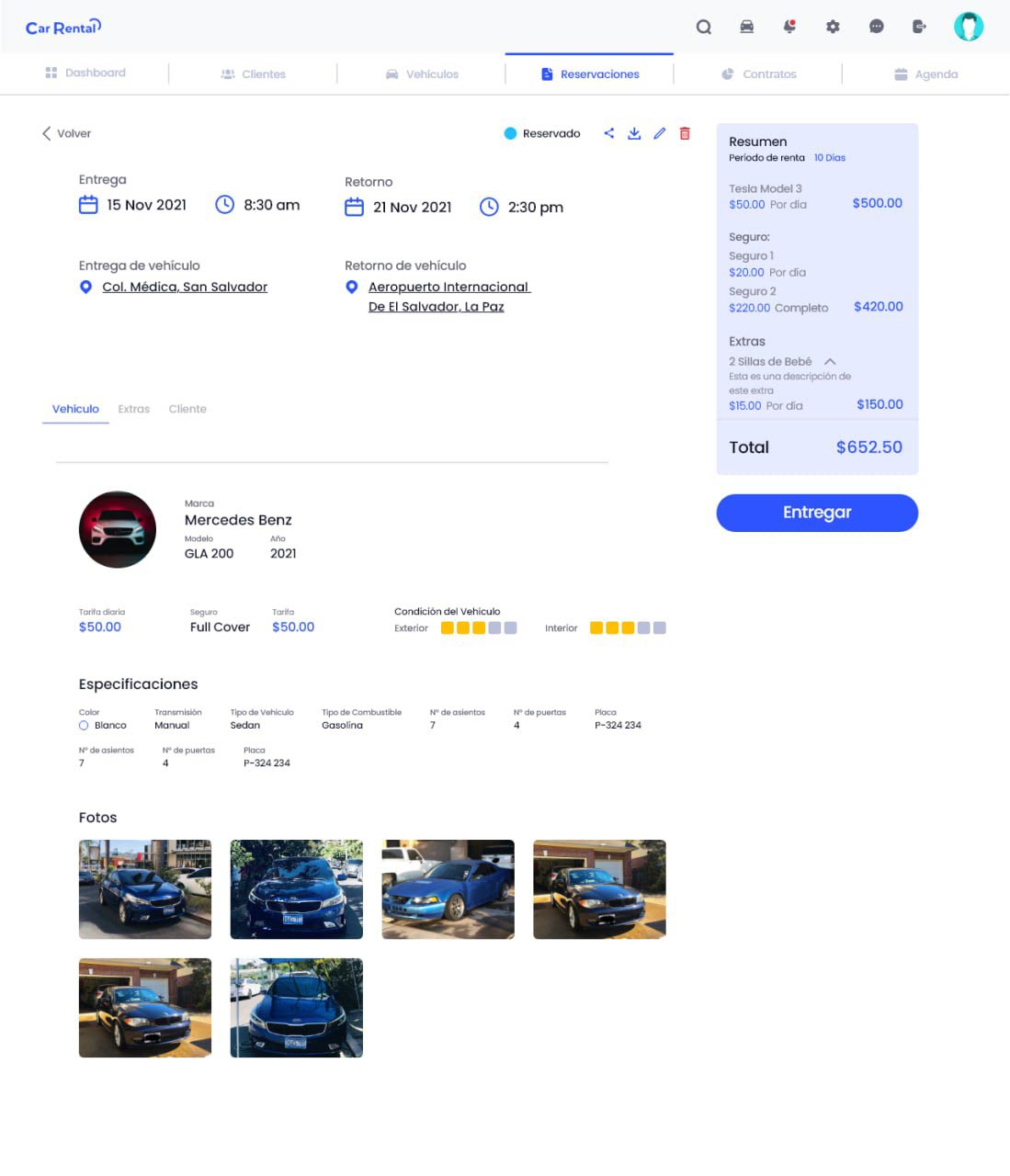Open the user profile avatar
Screen dimensions: 1010x1176
coord(968,27)
